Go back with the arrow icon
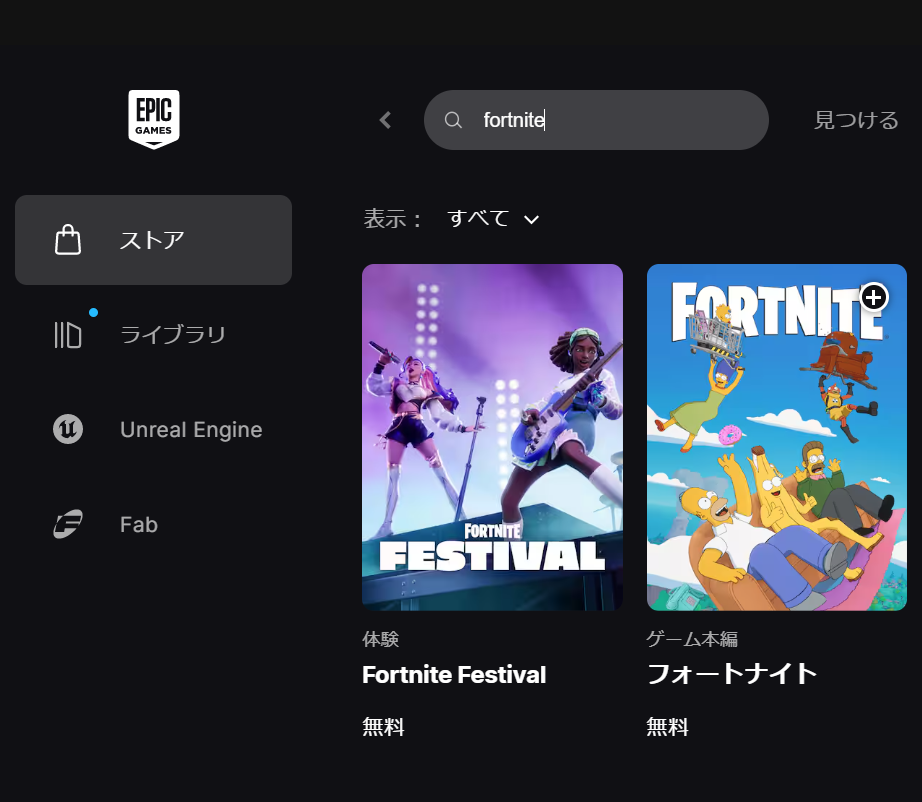Screen dimensions: 922x802 point(385,120)
